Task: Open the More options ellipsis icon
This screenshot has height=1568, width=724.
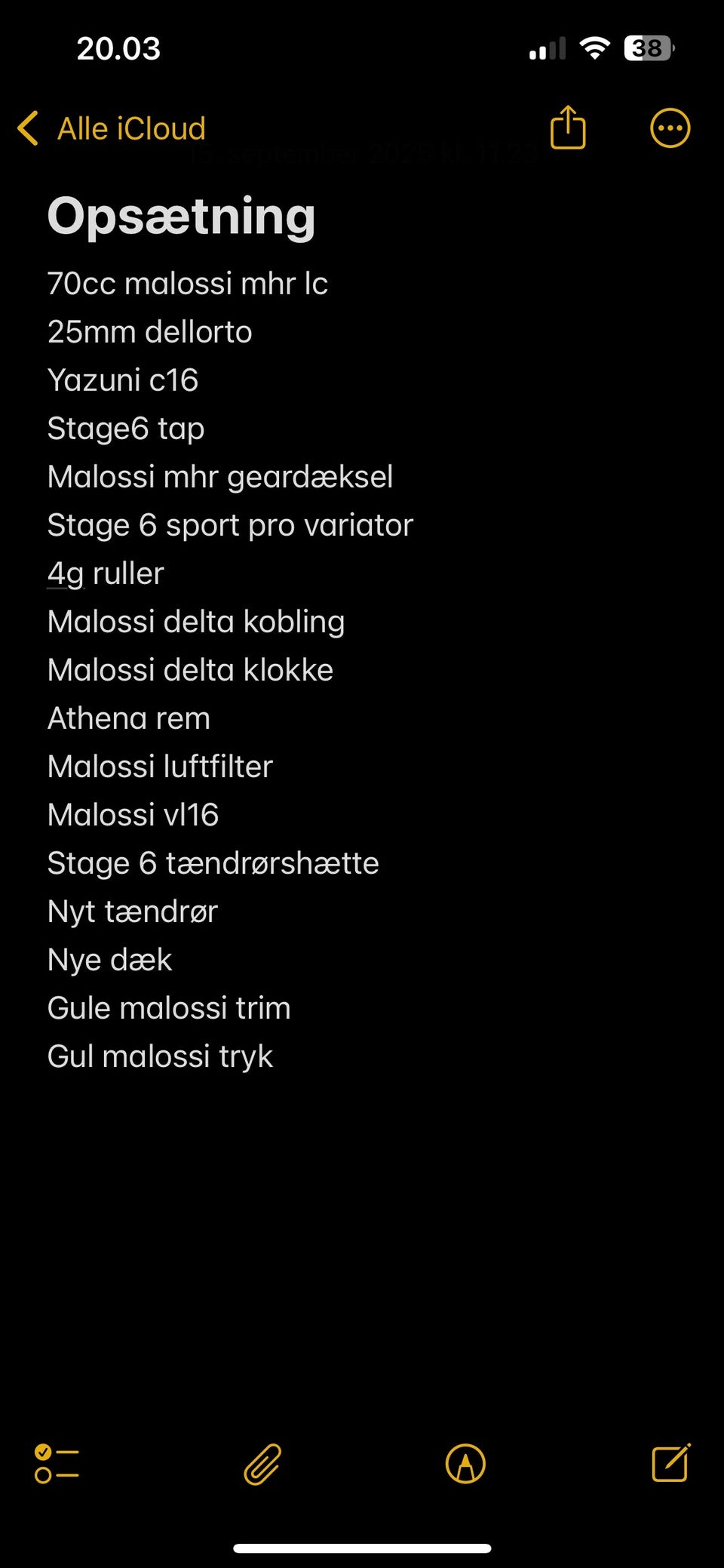Action: [x=670, y=128]
